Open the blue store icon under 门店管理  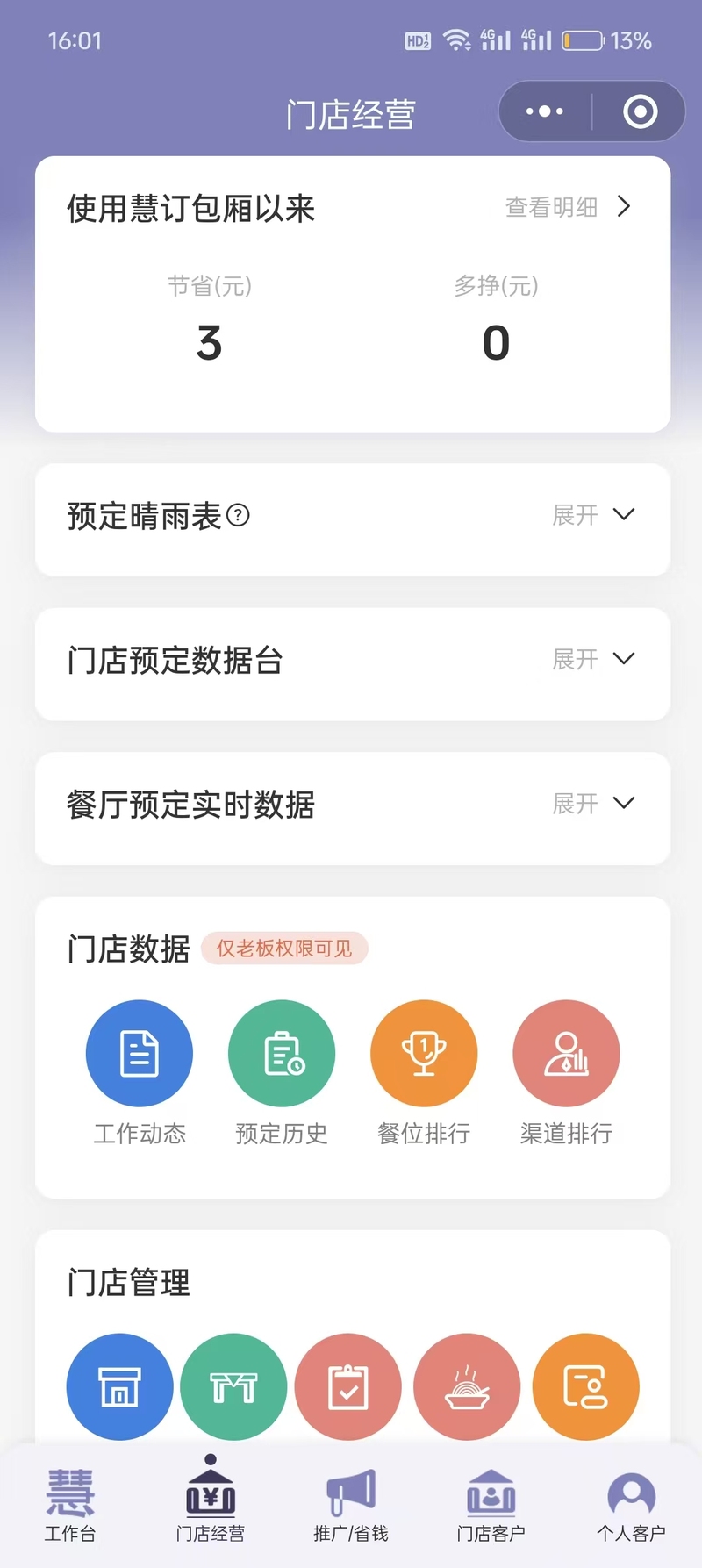(120, 1386)
